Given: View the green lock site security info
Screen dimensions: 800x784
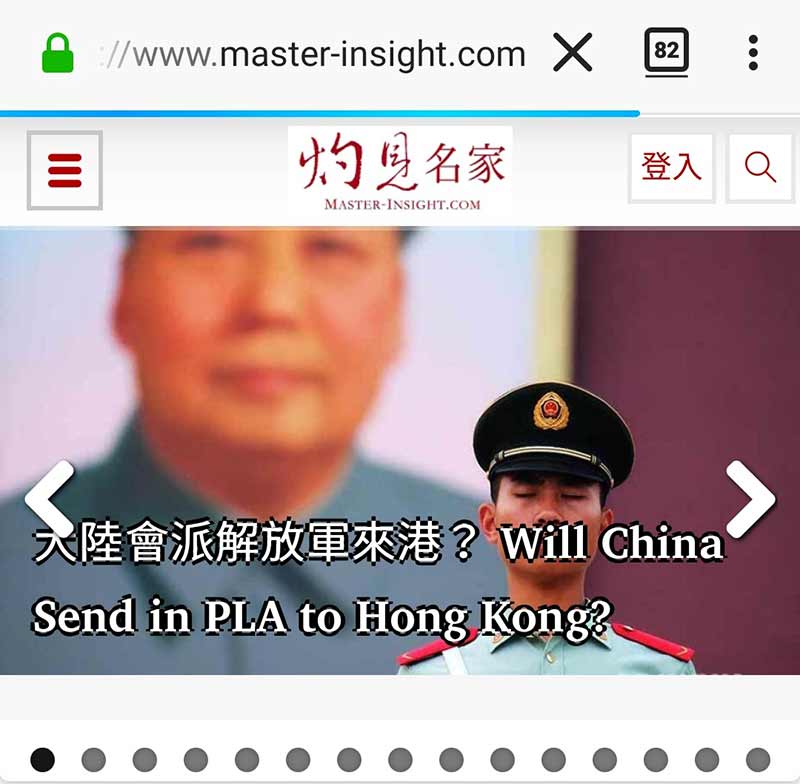Looking at the screenshot, I should pyautogui.click(x=58, y=53).
